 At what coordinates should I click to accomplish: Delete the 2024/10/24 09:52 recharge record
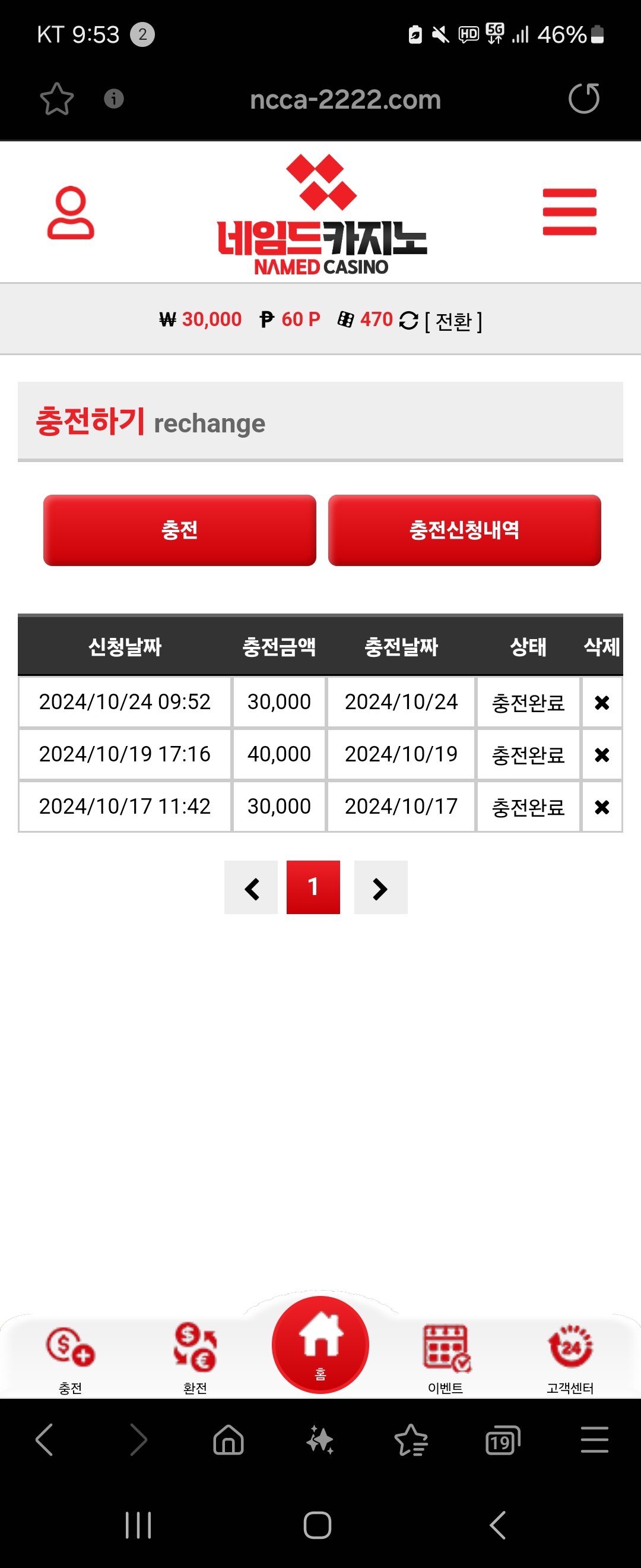[x=601, y=703]
